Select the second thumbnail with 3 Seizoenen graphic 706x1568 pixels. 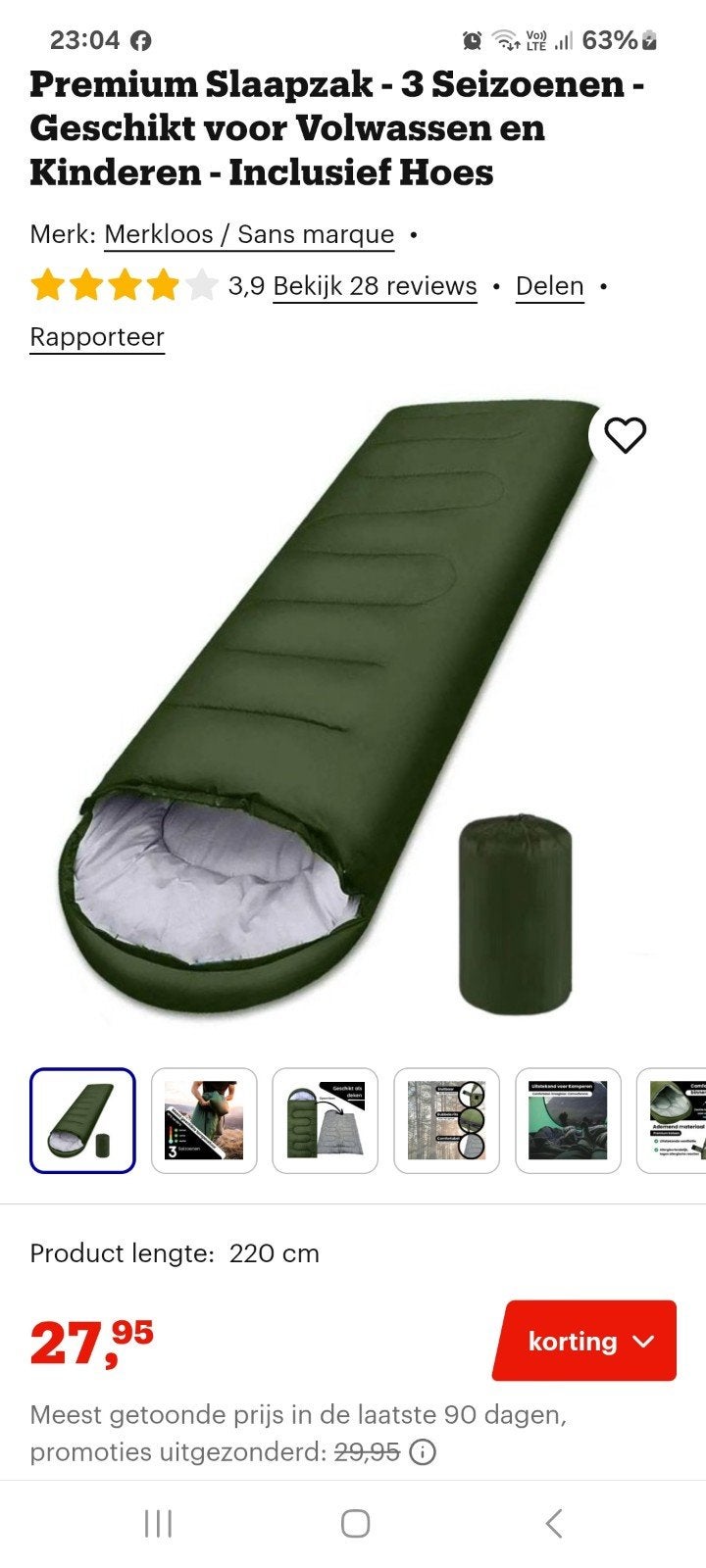(x=204, y=1120)
